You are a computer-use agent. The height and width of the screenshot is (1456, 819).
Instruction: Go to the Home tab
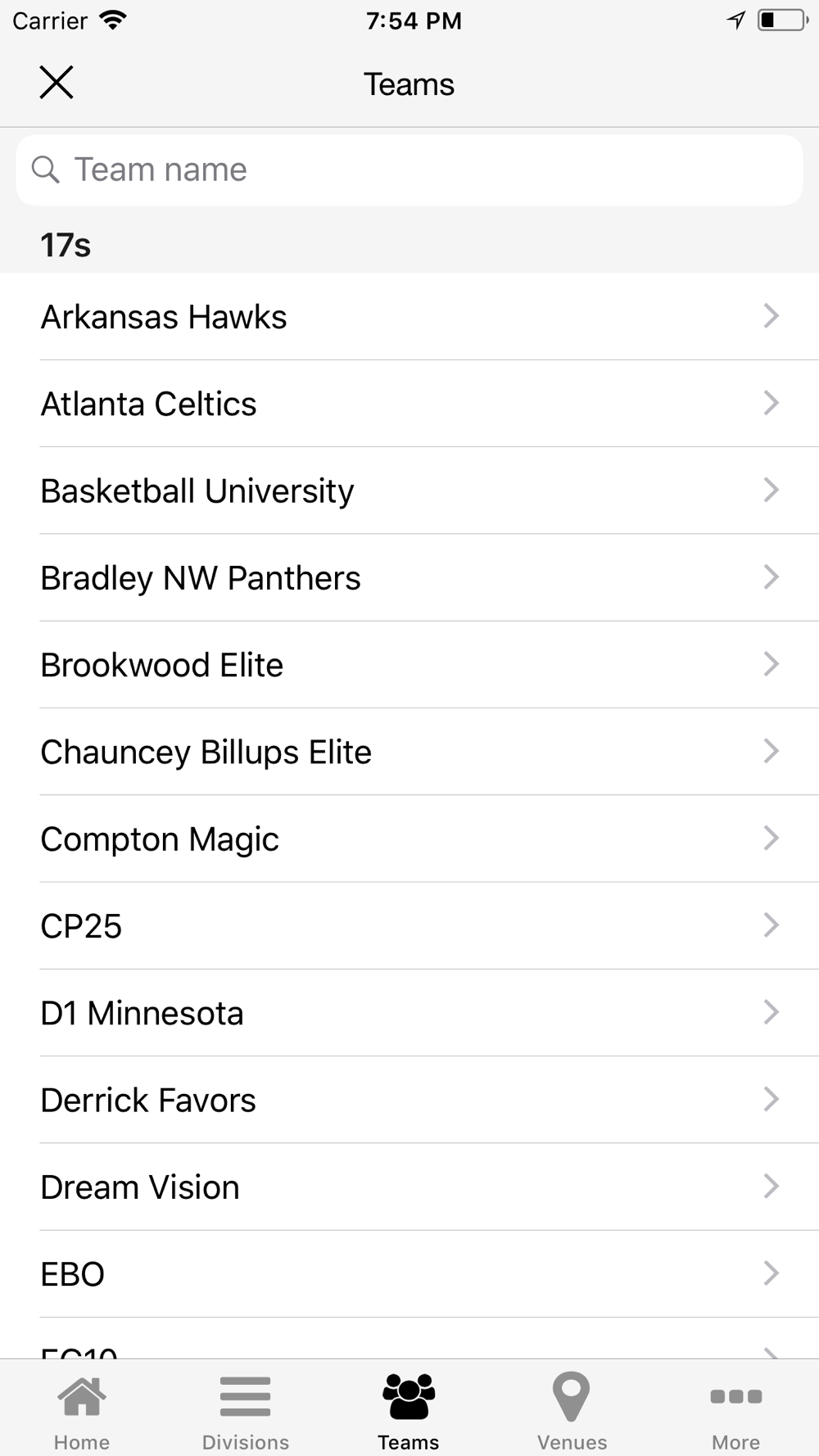pos(82,1410)
